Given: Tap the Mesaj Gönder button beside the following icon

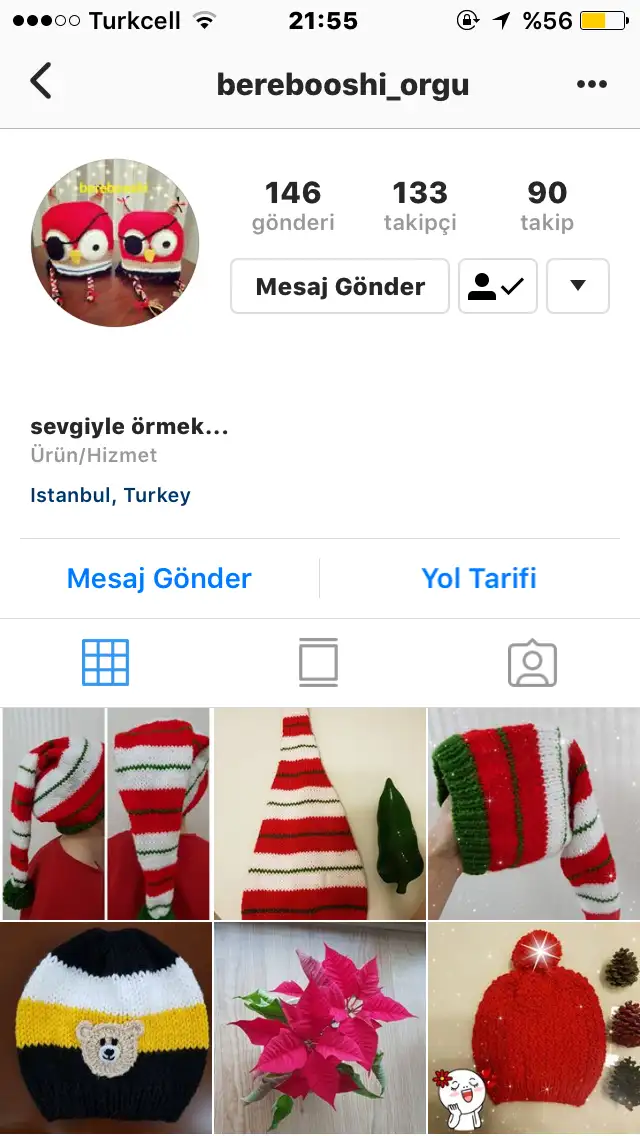Looking at the screenshot, I should pyautogui.click(x=340, y=287).
